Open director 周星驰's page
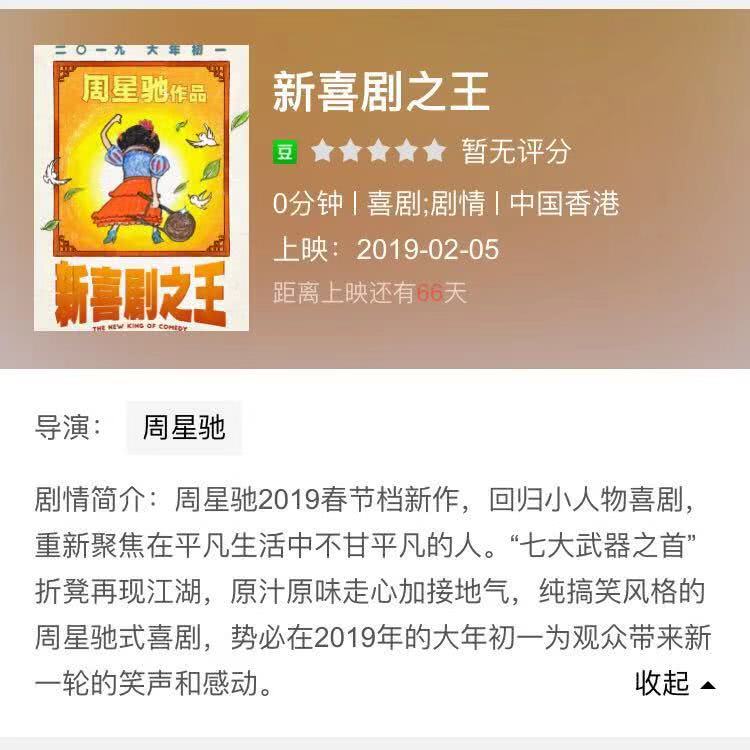 pyautogui.click(x=184, y=428)
